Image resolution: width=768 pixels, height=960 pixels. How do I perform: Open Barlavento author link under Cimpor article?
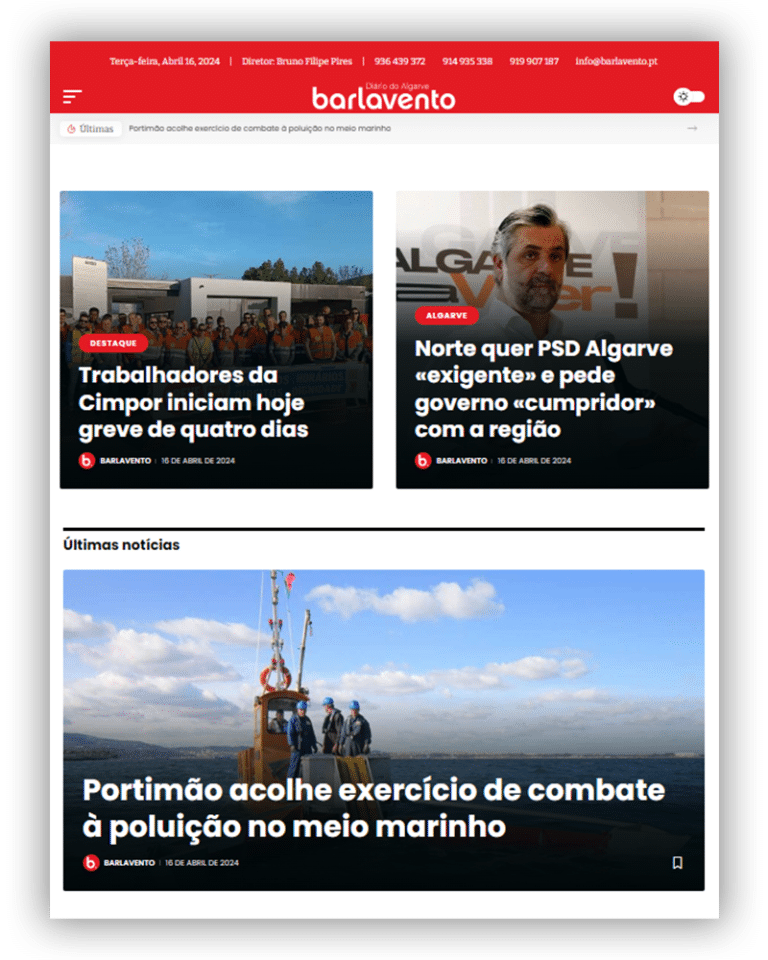point(125,461)
